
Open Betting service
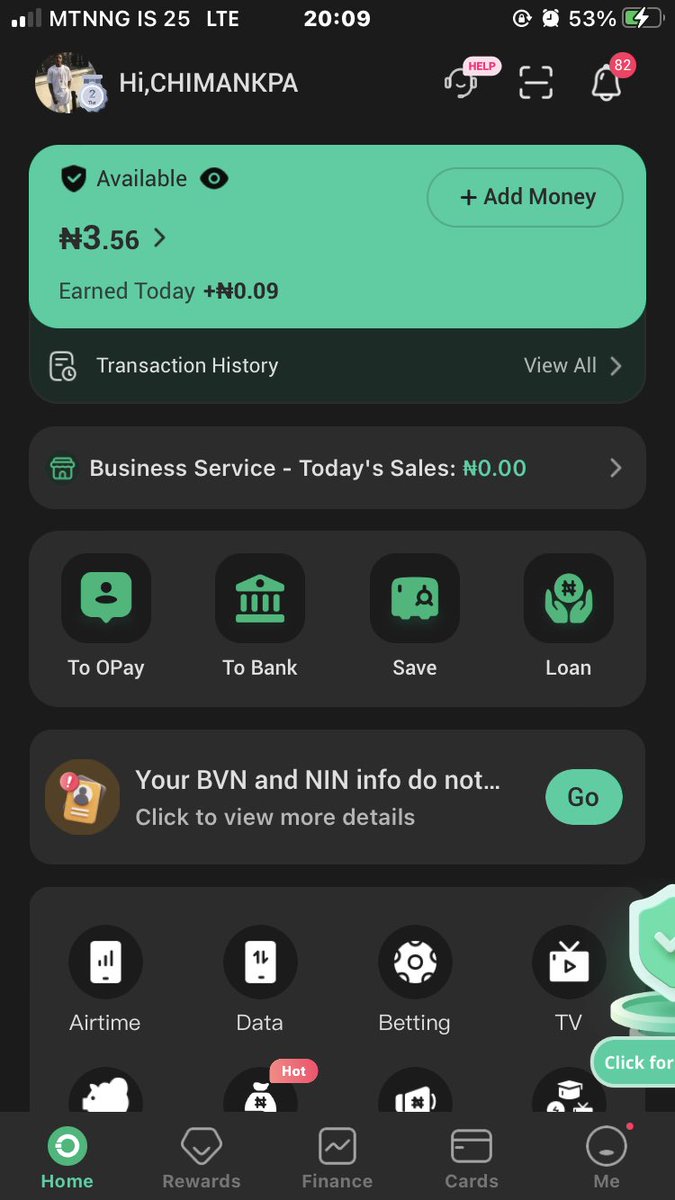click(x=414, y=980)
